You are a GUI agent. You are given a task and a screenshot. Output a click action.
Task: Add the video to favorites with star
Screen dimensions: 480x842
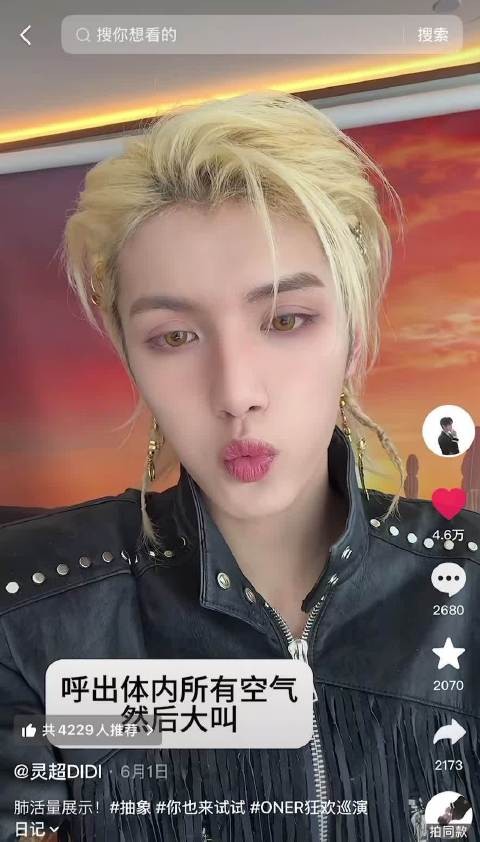click(448, 654)
